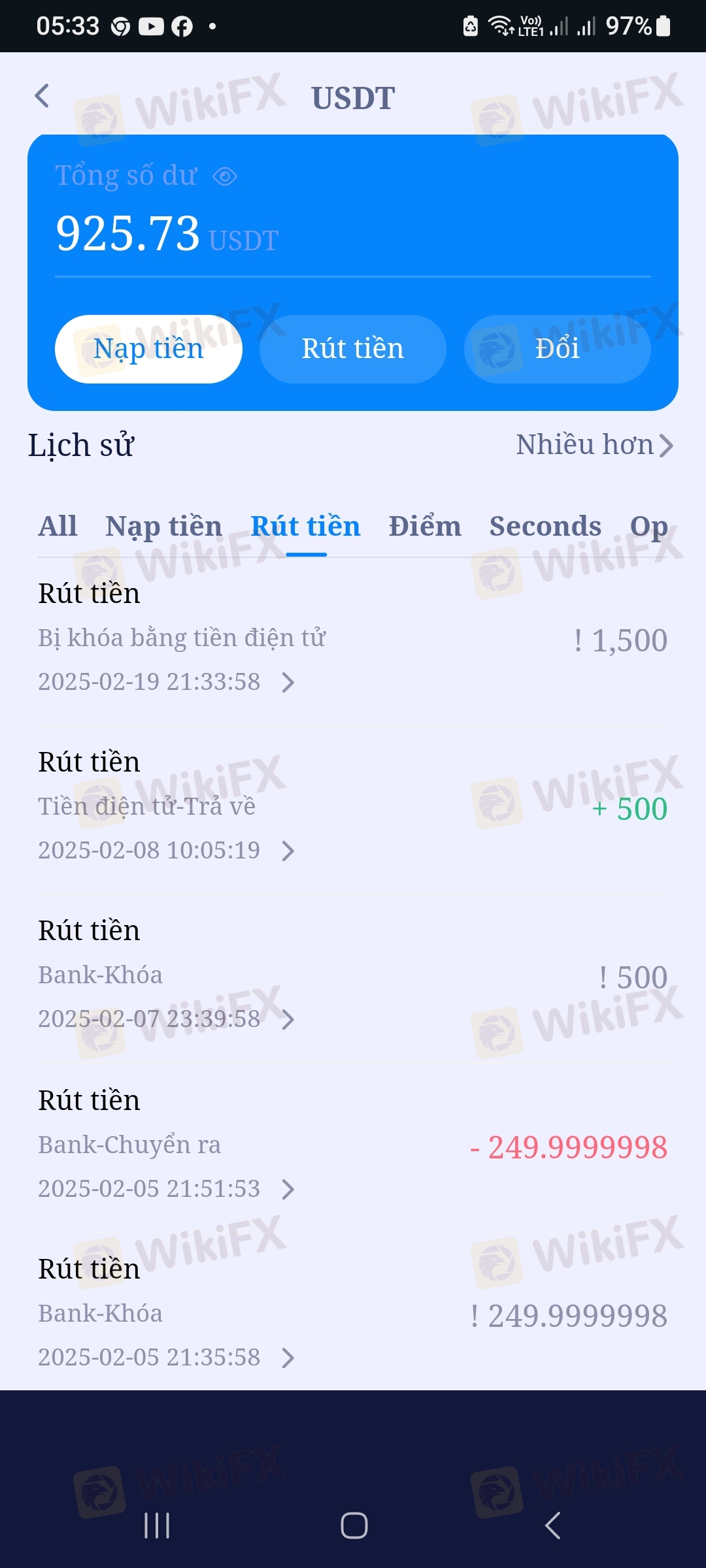Switch to the Nạp tiền history tab

click(163, 527)
